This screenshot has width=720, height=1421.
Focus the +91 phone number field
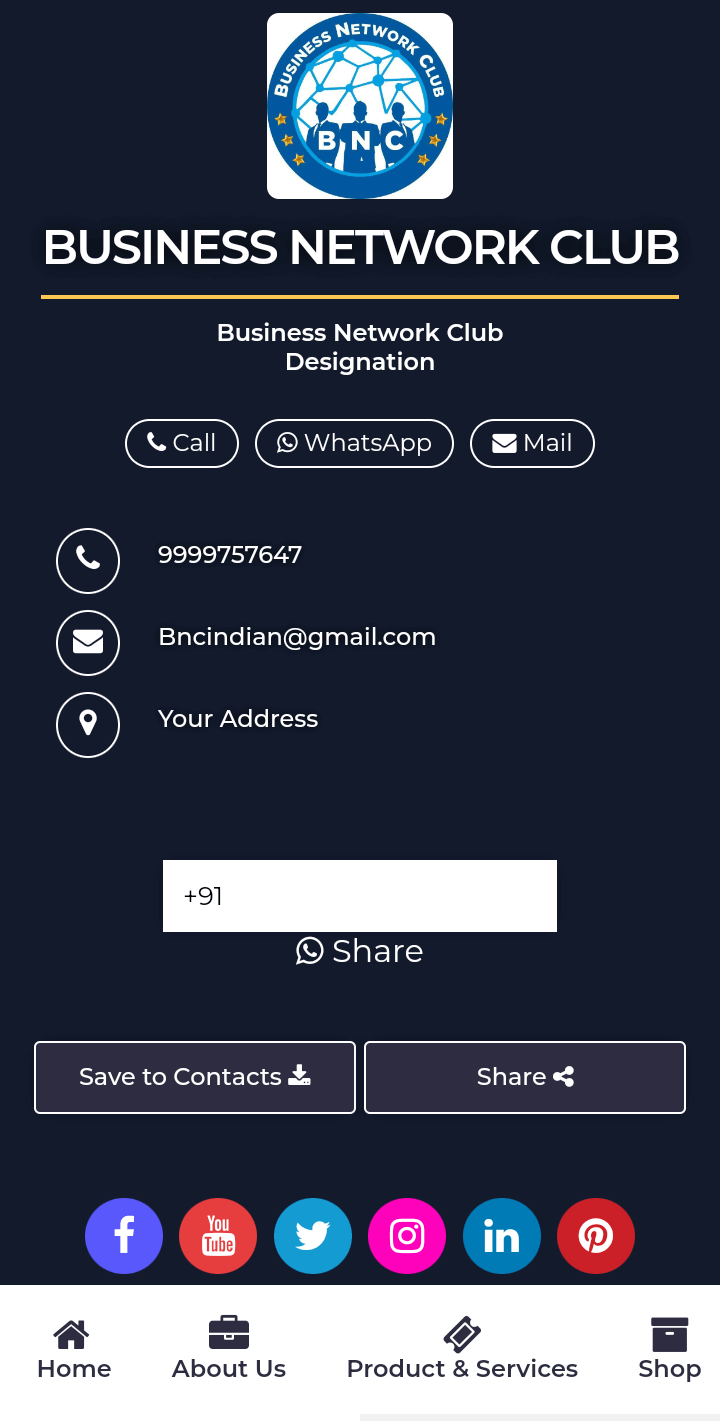point(360,896)
